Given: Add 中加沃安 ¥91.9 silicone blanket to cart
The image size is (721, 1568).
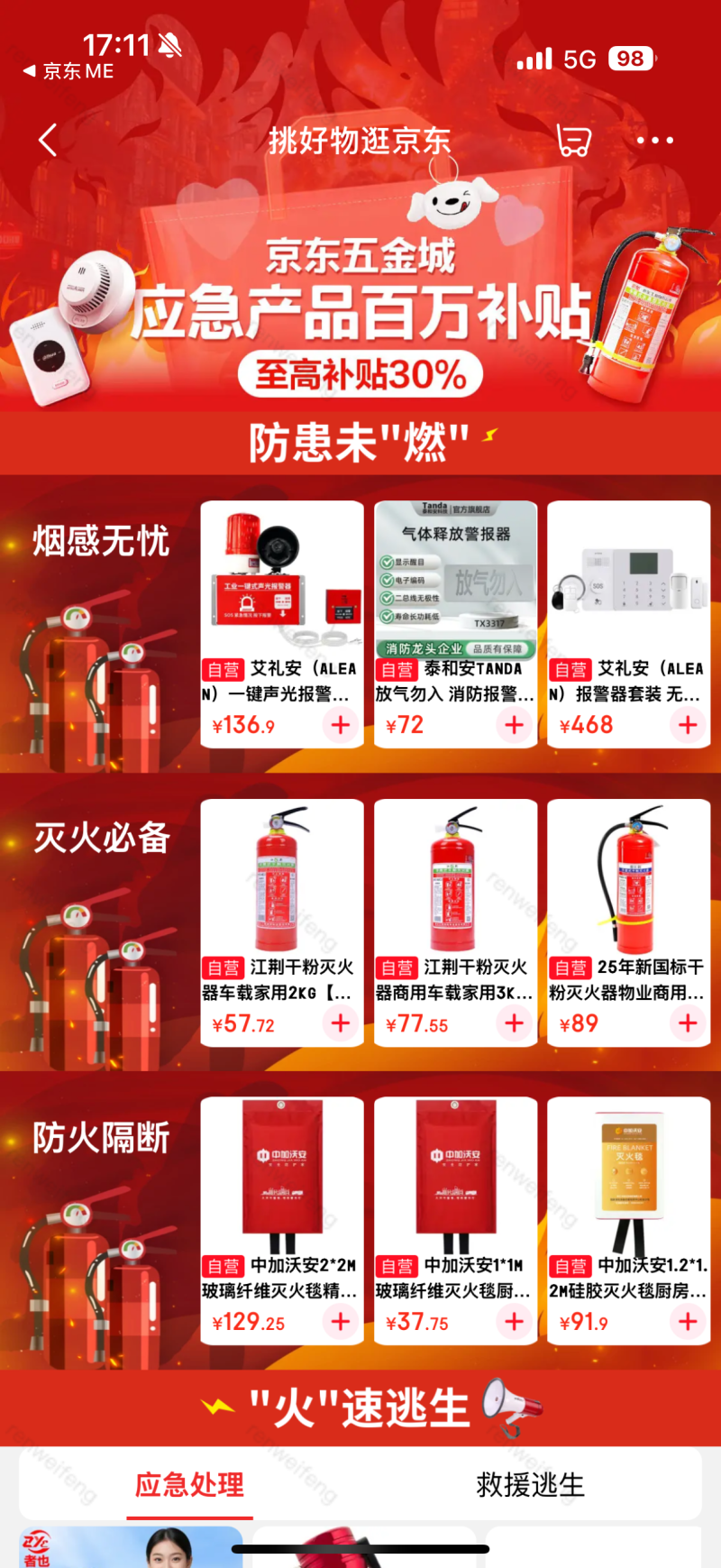Looking at the screenshot, I should [x=688, y=1321].
